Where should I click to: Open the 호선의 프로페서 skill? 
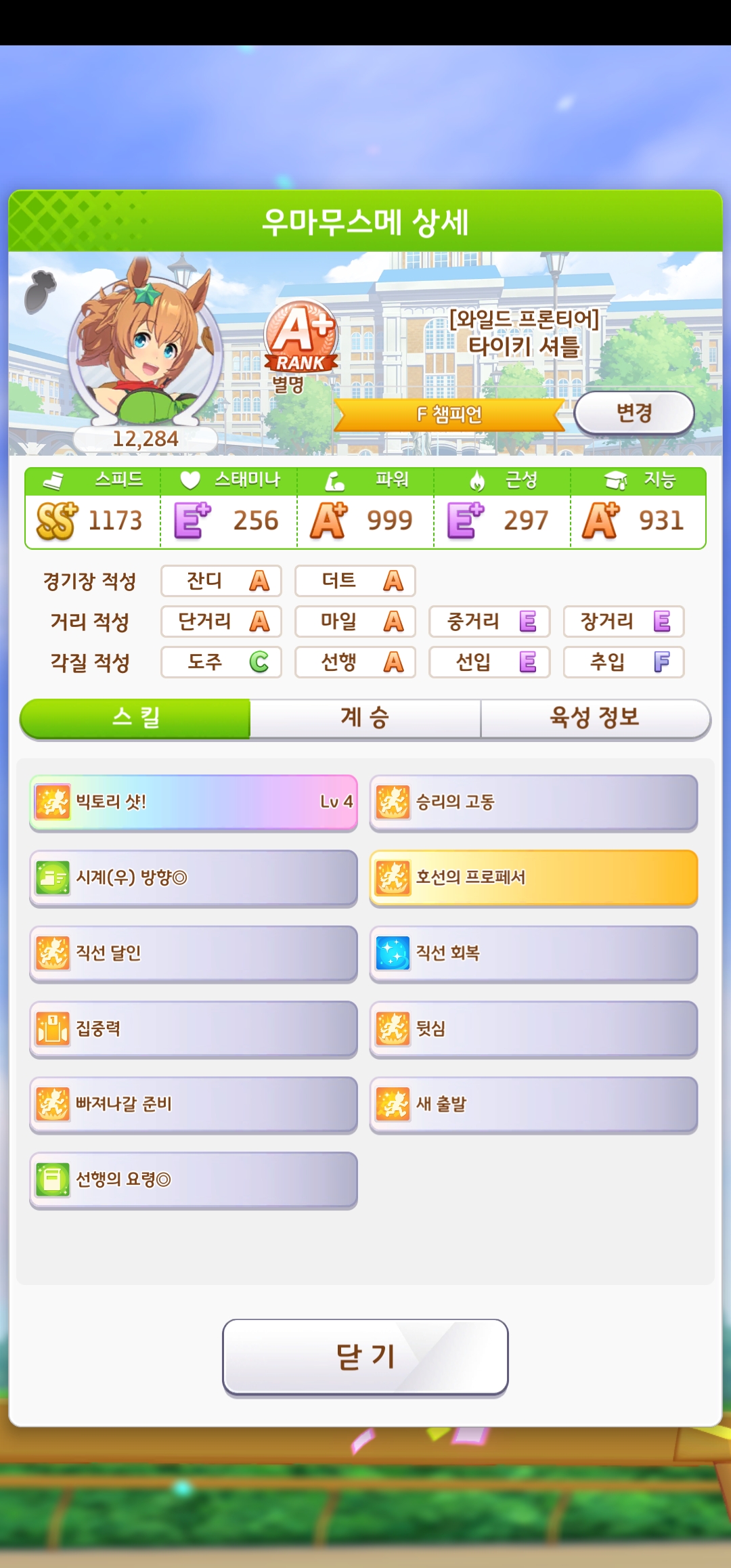[533, 878]
